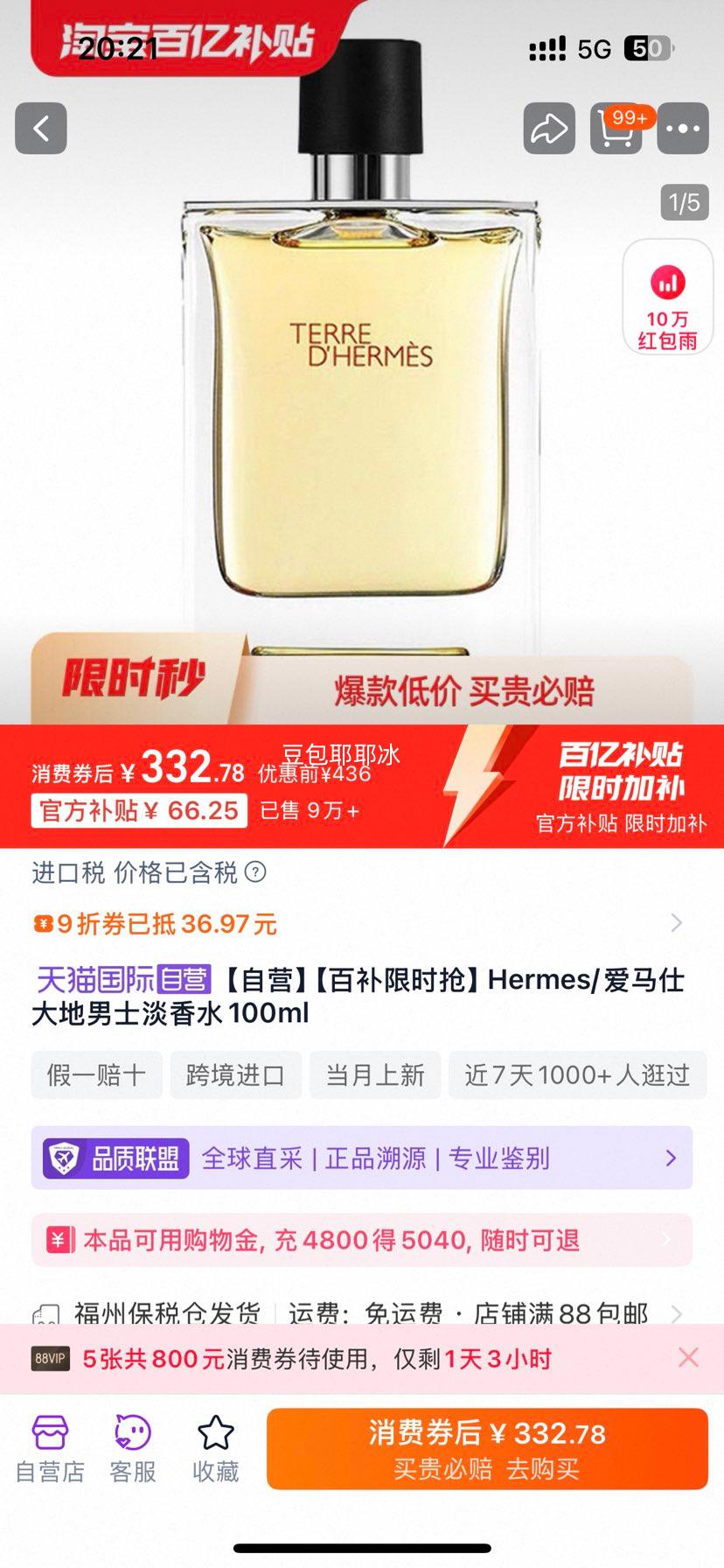Open the shopping cart
724x1568 pixels.
pyautogui.click(x=617, y=129)
